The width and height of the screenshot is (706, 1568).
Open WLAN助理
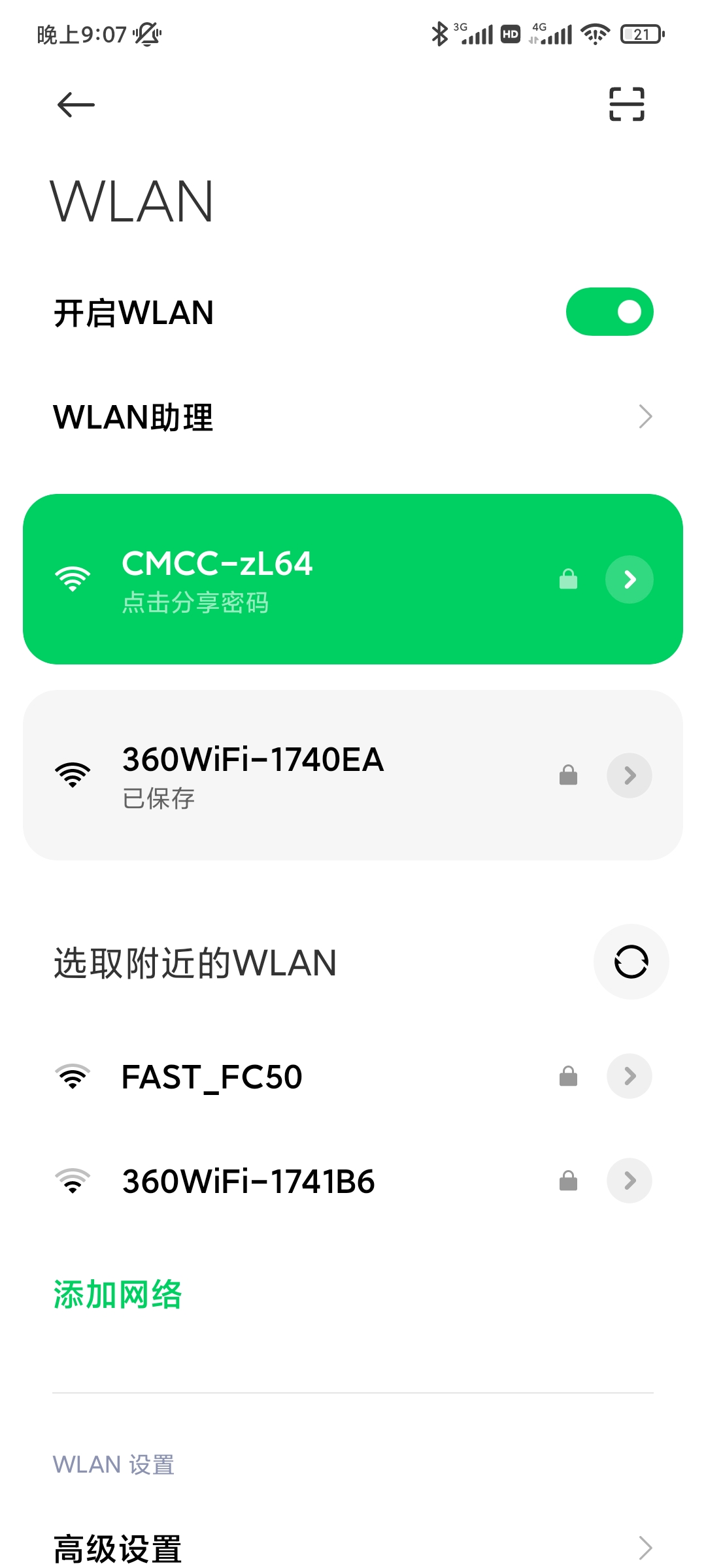[353, 417]
